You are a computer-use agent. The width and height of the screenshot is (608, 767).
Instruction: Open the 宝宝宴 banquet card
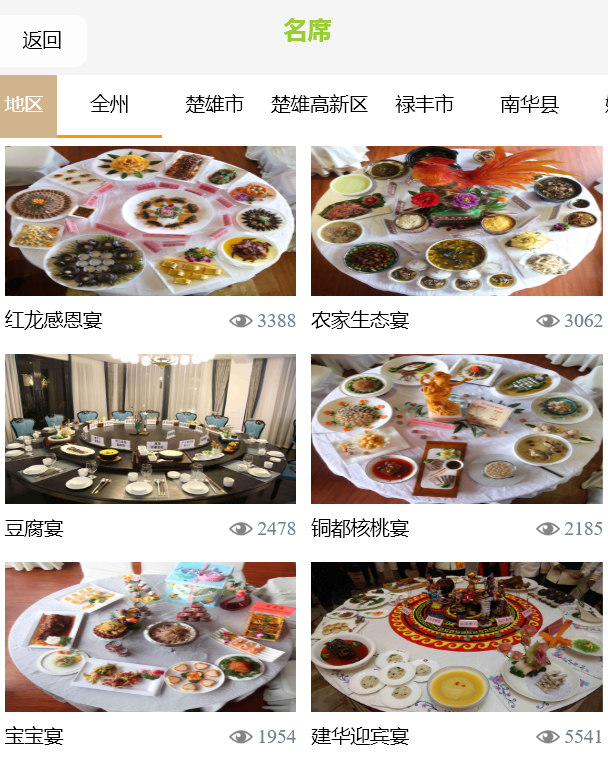pos(150,638)
